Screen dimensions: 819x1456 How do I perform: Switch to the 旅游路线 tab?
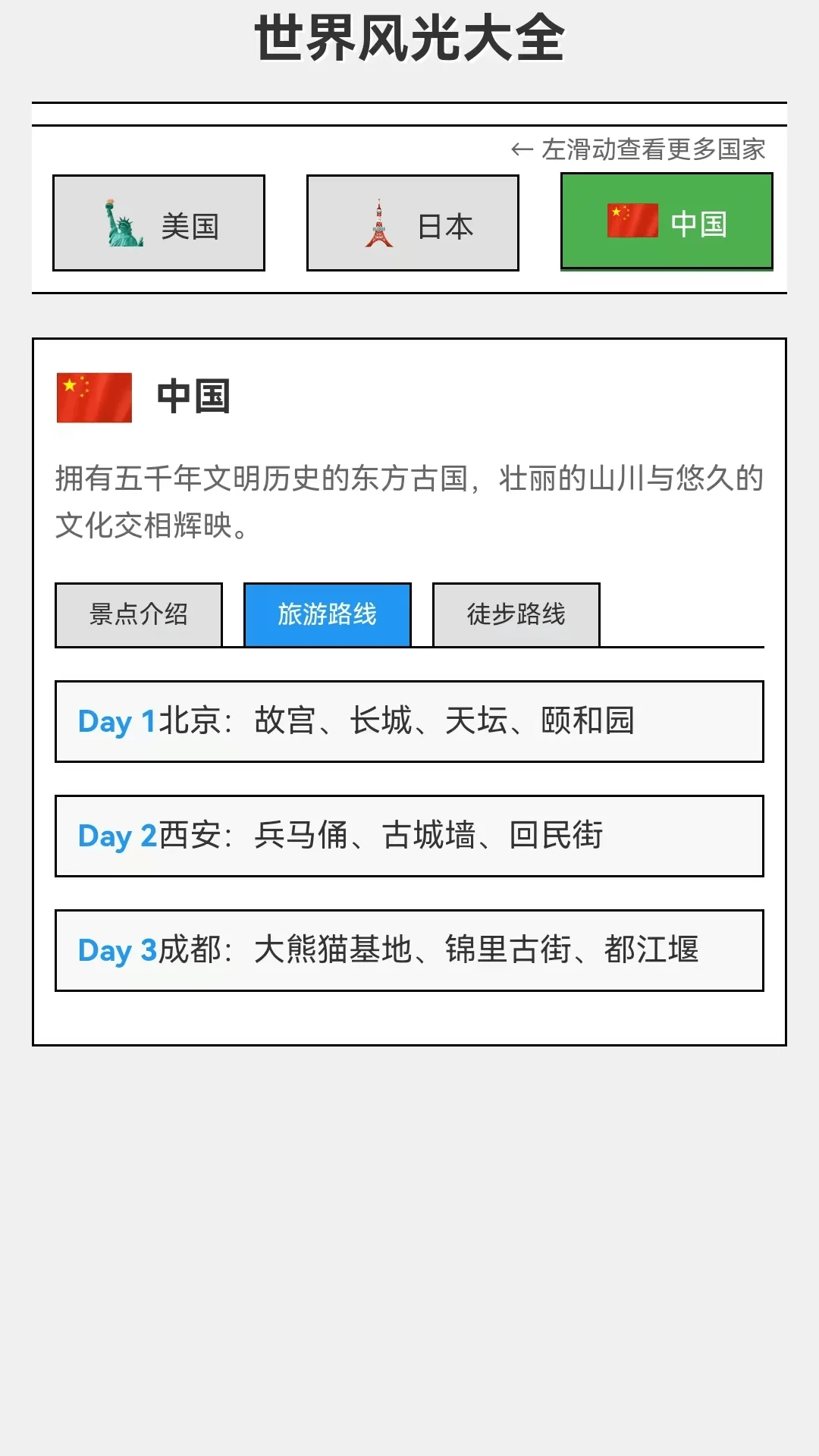pyautogui.click(x=328, y=615)
